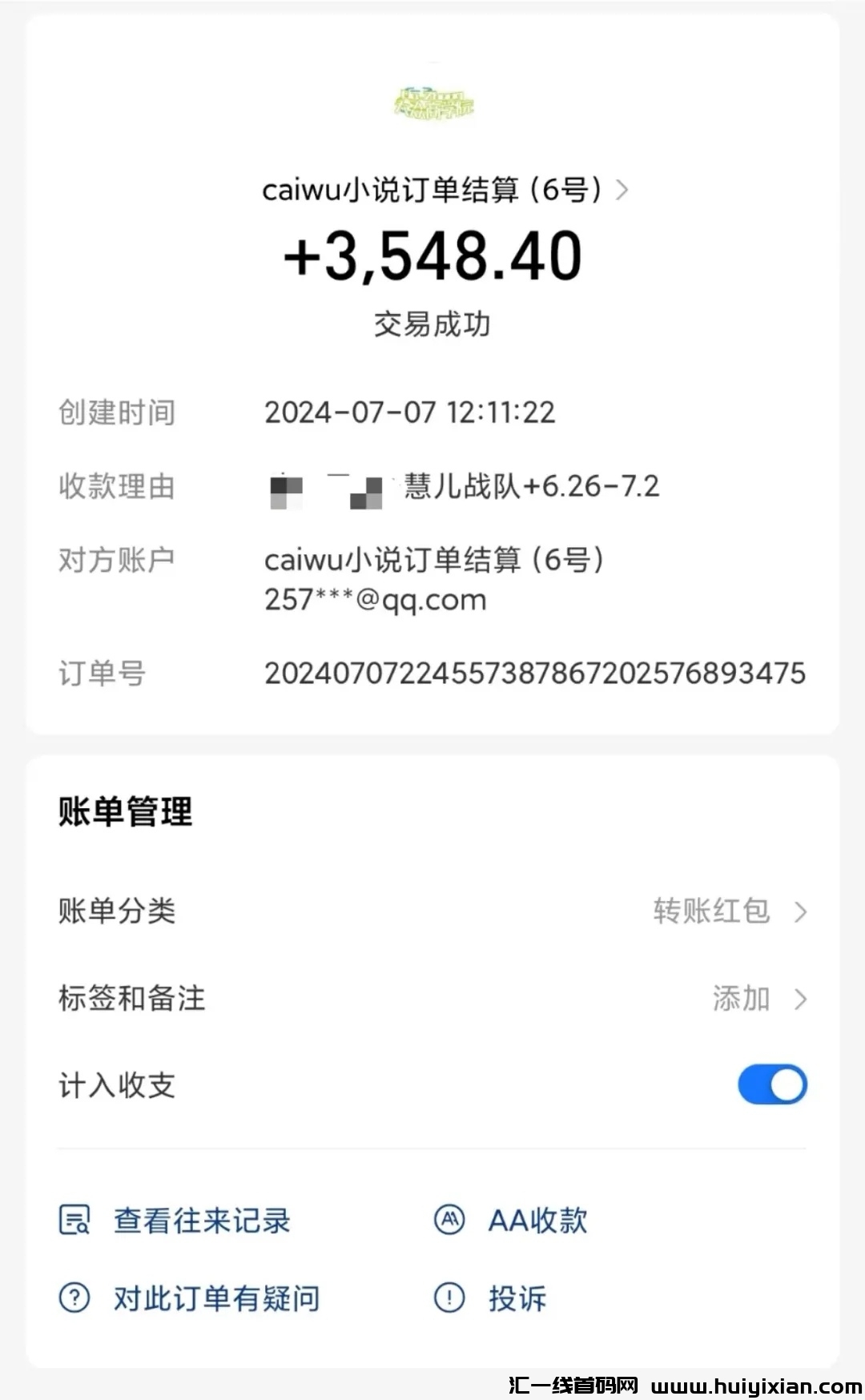Tap the merchant logo above the order title

(432, 104)
